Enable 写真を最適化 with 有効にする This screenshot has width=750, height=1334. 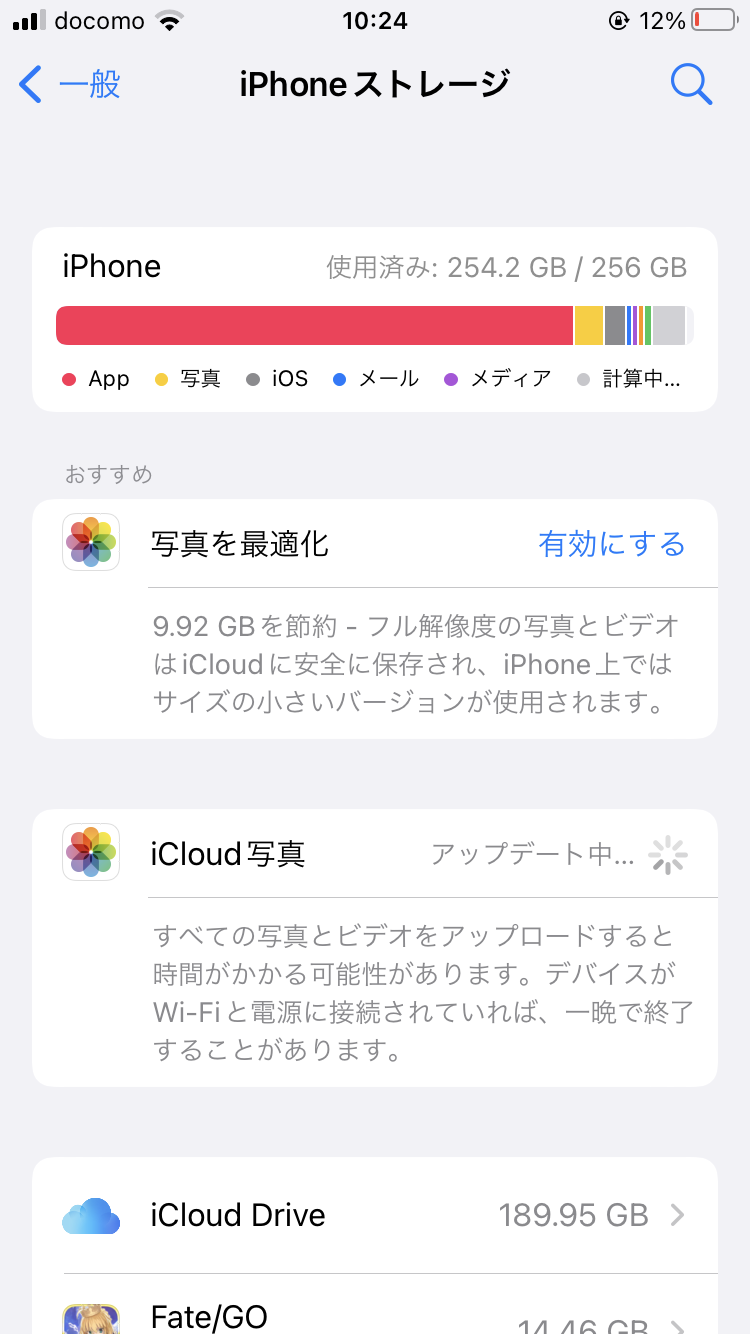pyautogui.click(x=611, y=544)
